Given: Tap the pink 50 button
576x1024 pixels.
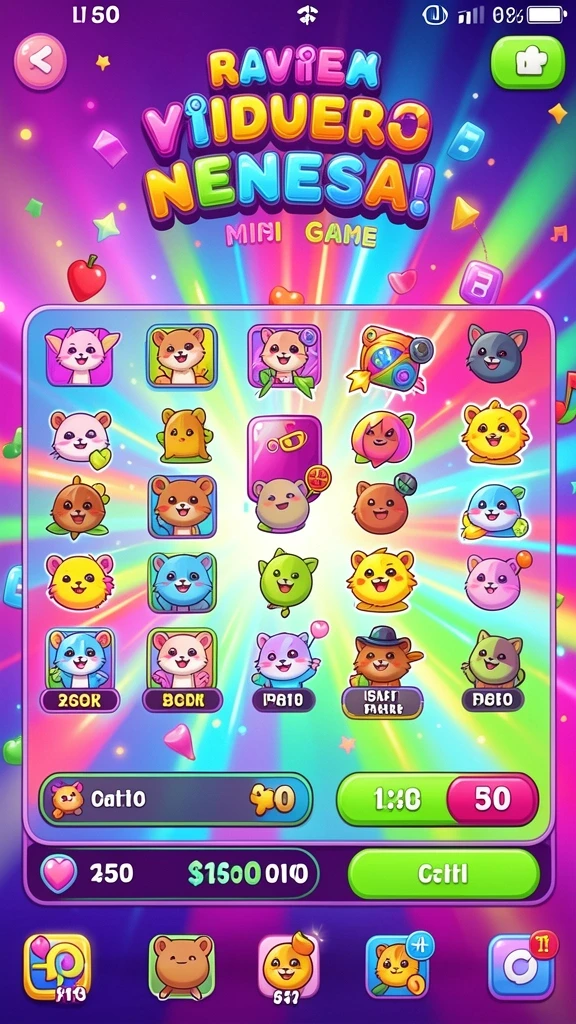Looking at the screenshot, I should coord(492,799).
